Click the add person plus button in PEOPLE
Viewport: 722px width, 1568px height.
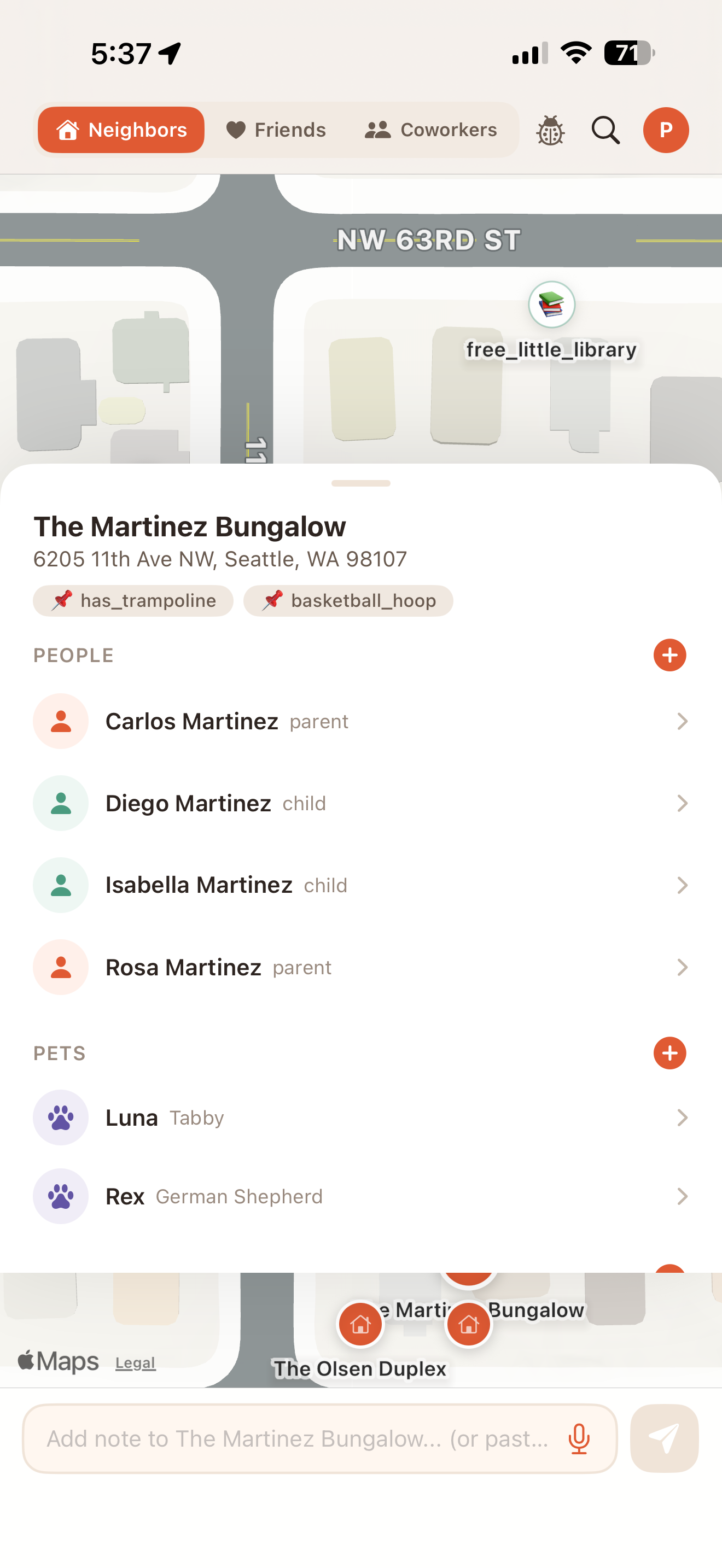coord(669,655)
